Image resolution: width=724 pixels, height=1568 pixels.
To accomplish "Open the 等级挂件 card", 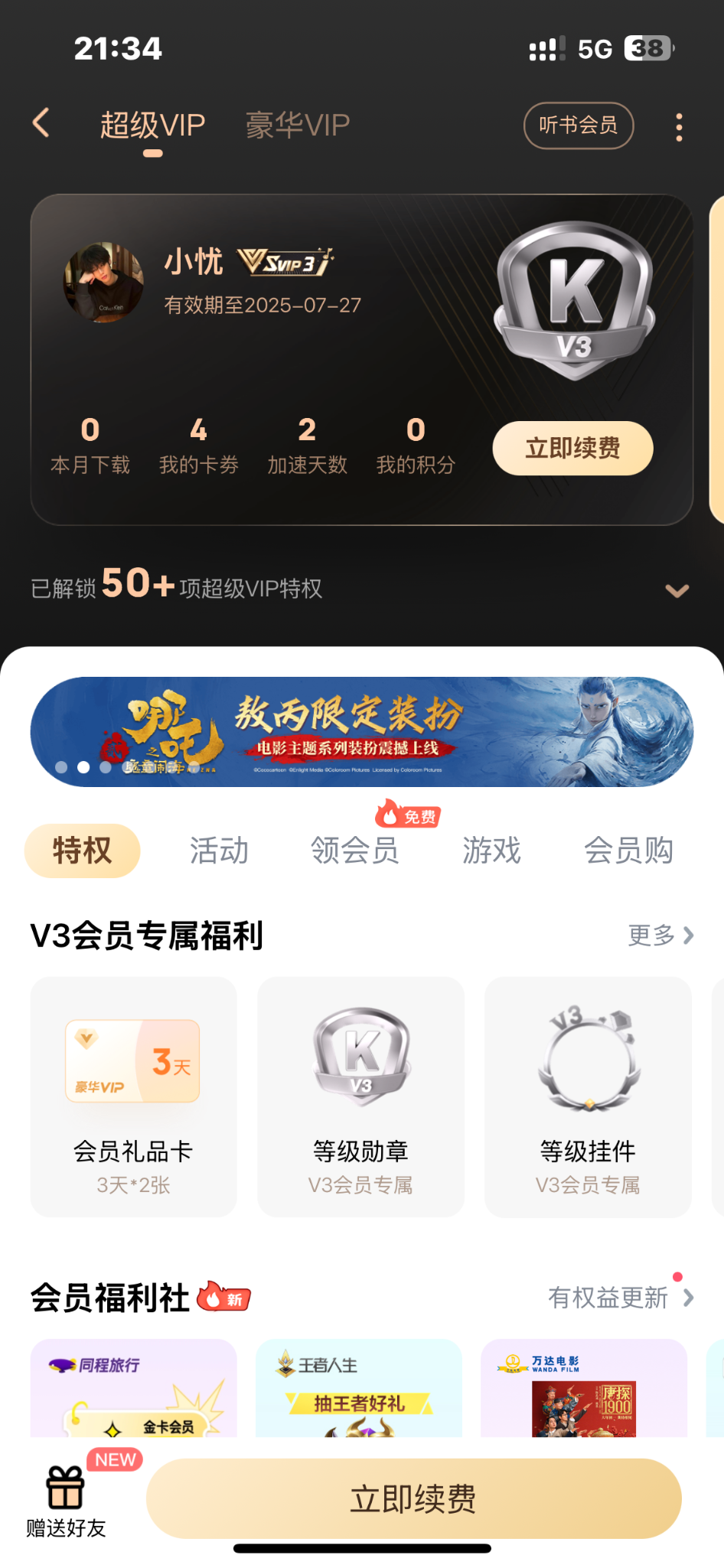I will point(588,1096).
